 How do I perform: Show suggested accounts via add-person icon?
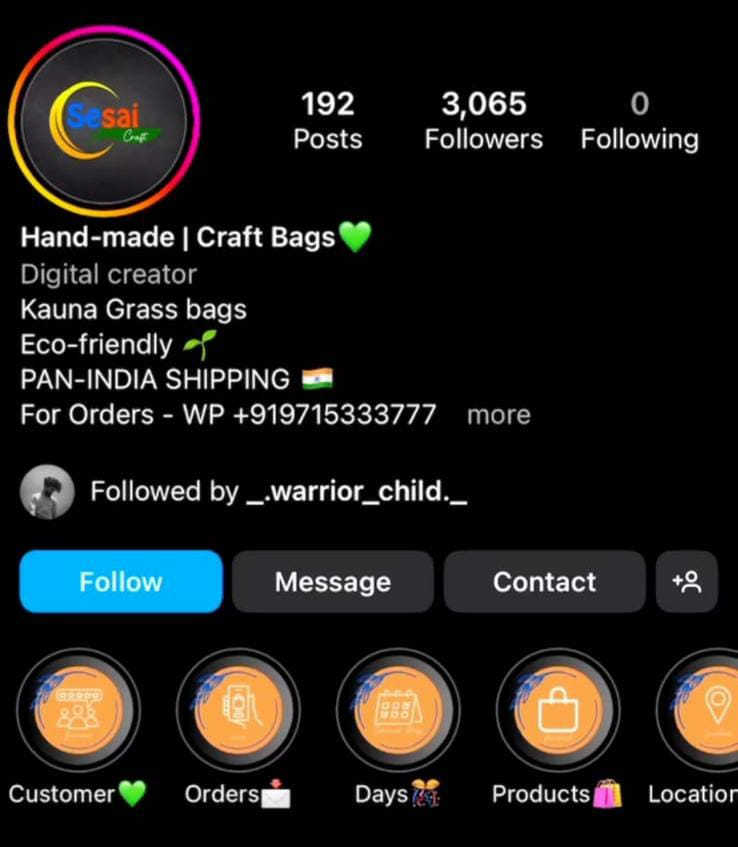pyautogui.click(x=687, y=582)
